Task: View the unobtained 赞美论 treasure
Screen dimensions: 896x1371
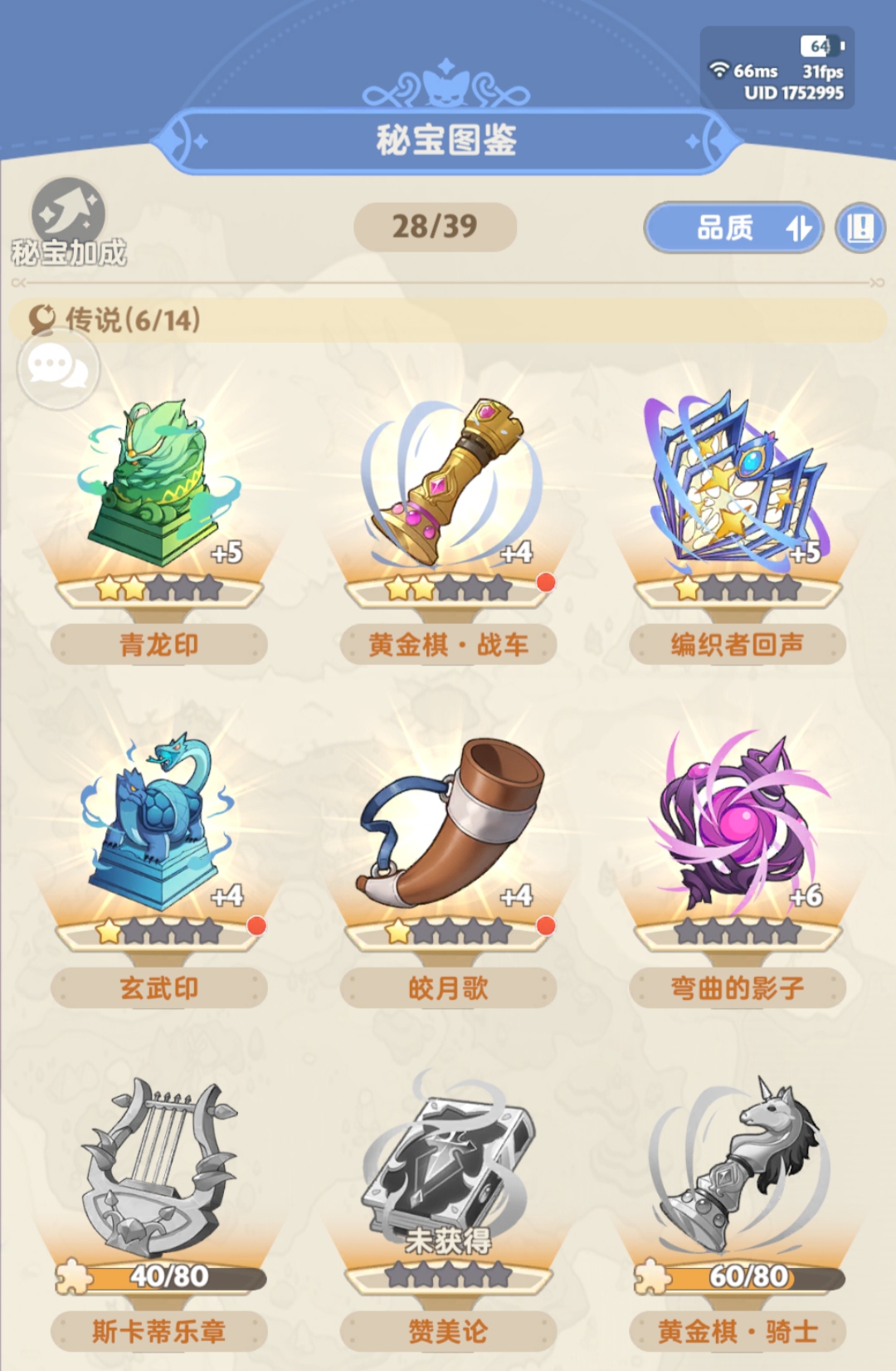Action: (448, 1178)
